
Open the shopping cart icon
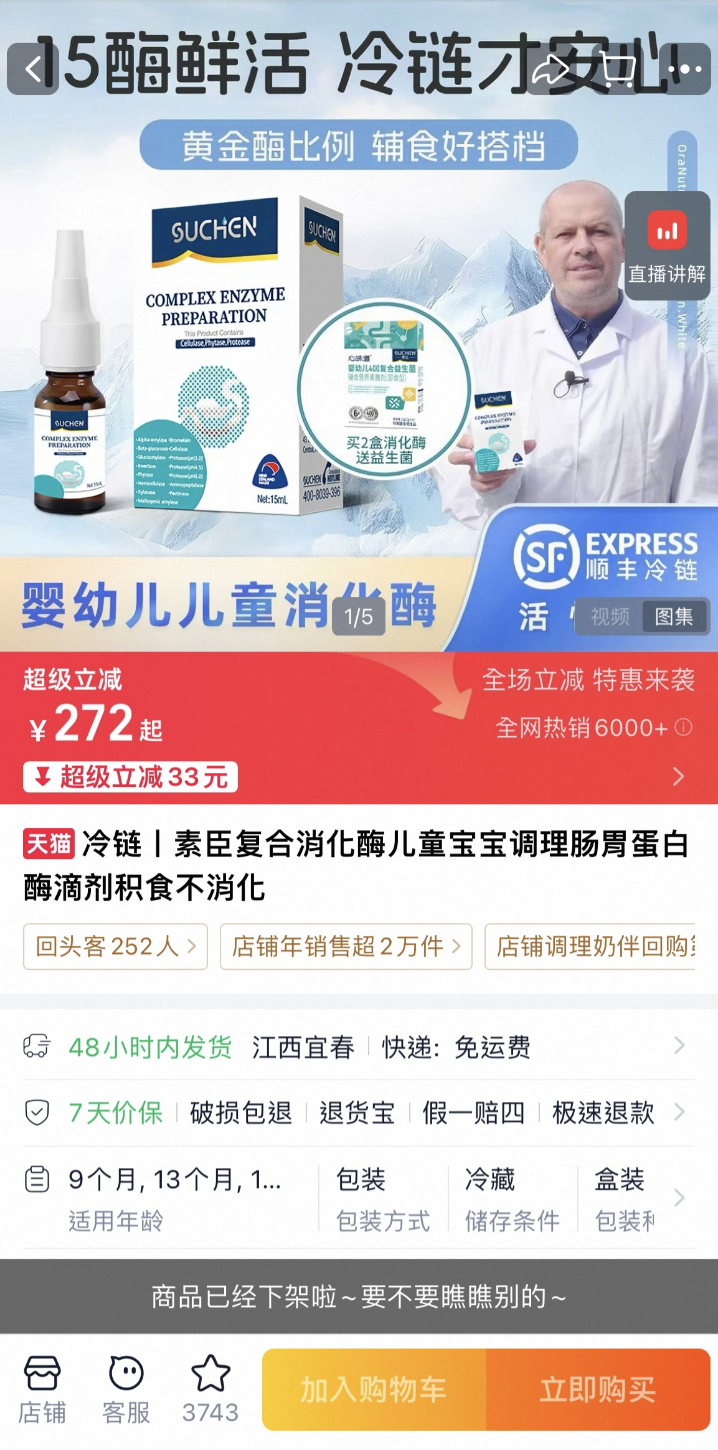pyautogui.click(x=618, y=69)
